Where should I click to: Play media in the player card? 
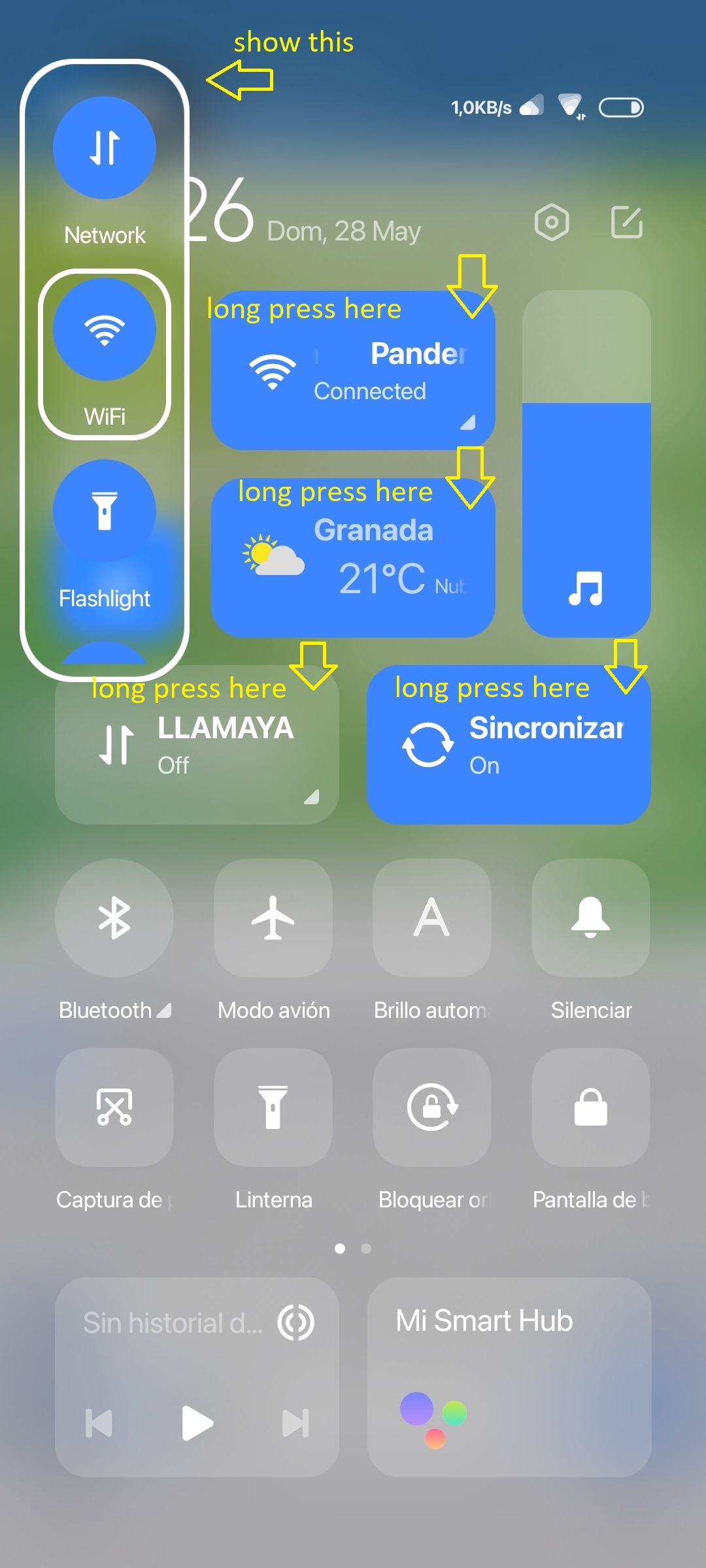(x=197, y=1423)
